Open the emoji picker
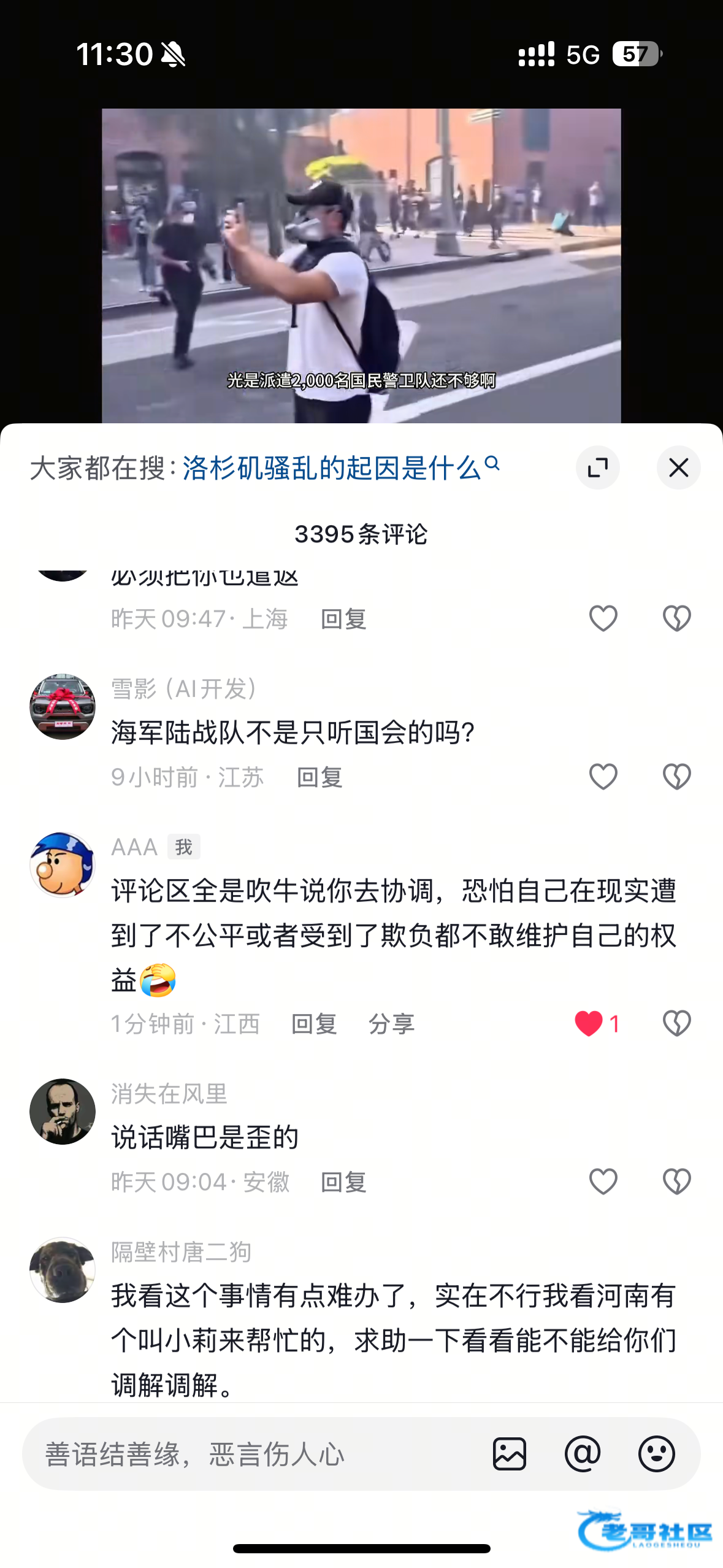 tap(656, 1454)
